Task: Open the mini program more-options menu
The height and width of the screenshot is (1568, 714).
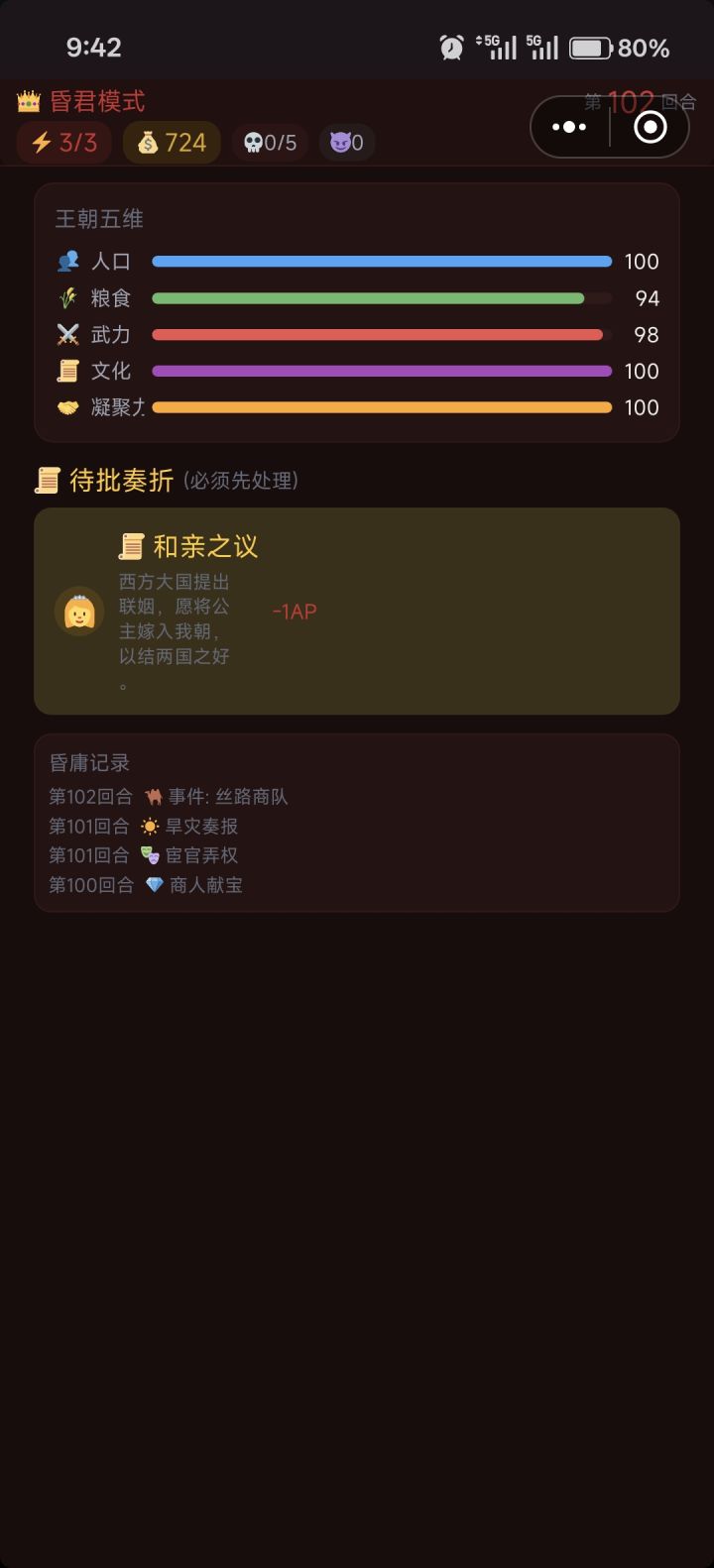Action: click(569, 127)
